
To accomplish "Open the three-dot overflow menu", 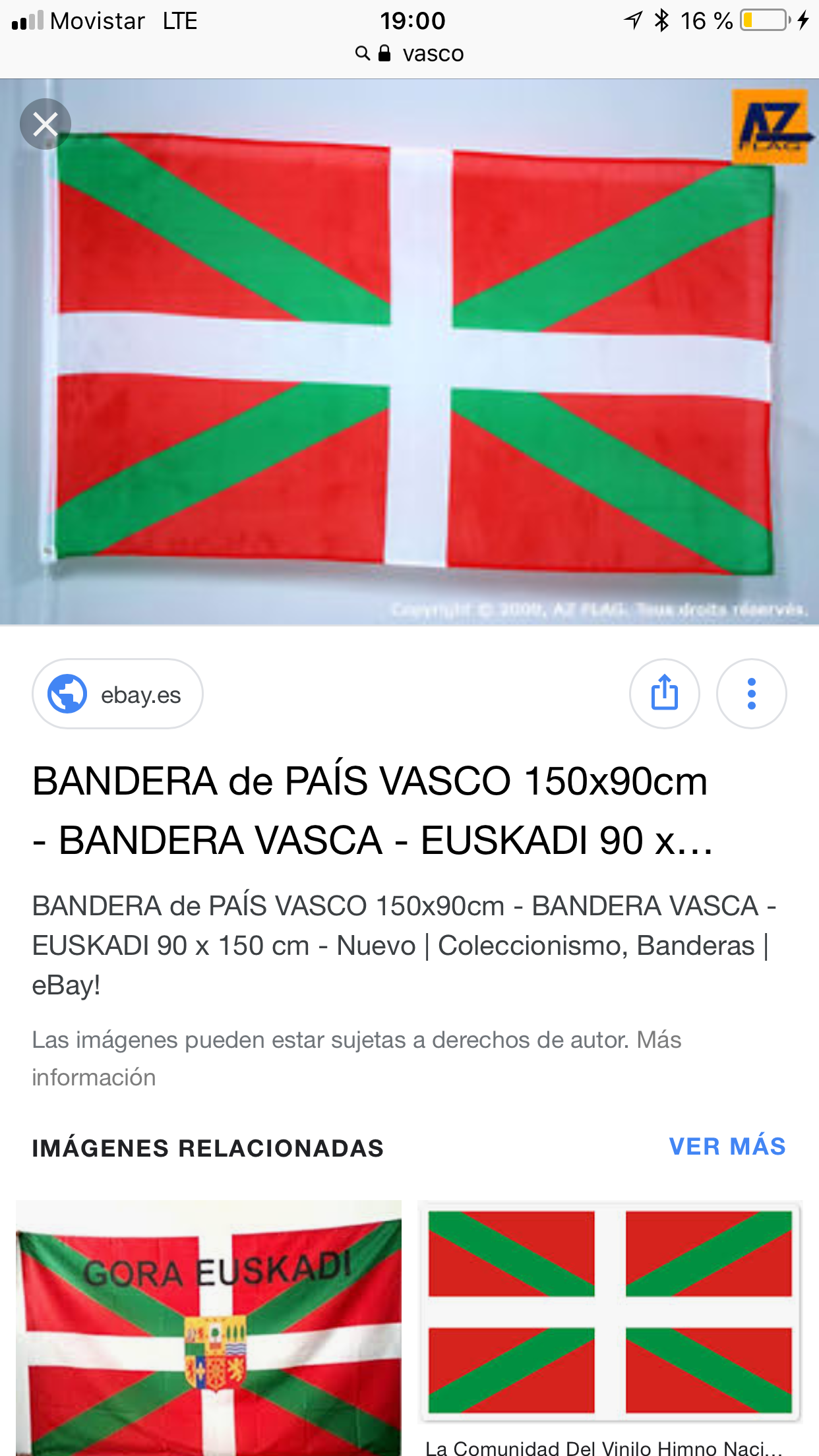I will point(751,693).
